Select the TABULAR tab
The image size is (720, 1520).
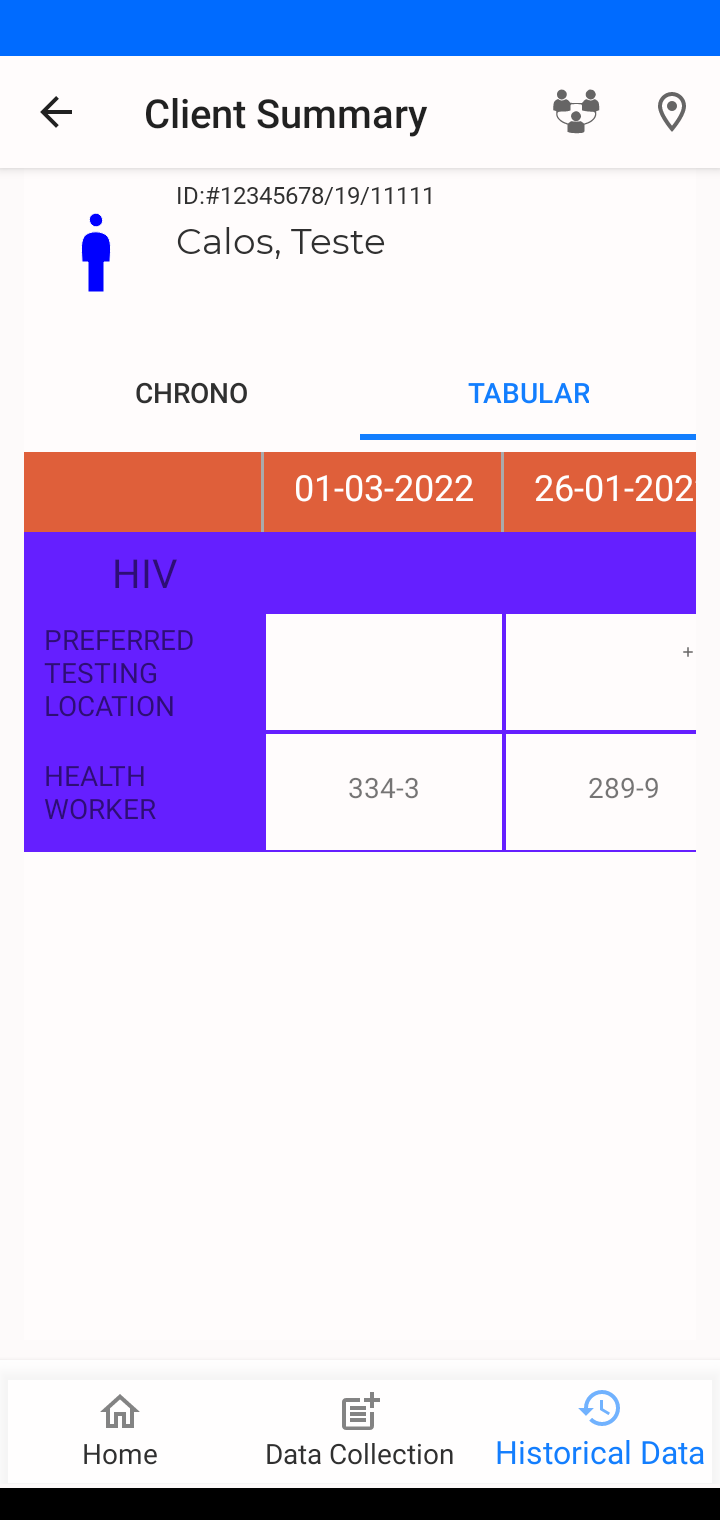click(x=529, y=393)
